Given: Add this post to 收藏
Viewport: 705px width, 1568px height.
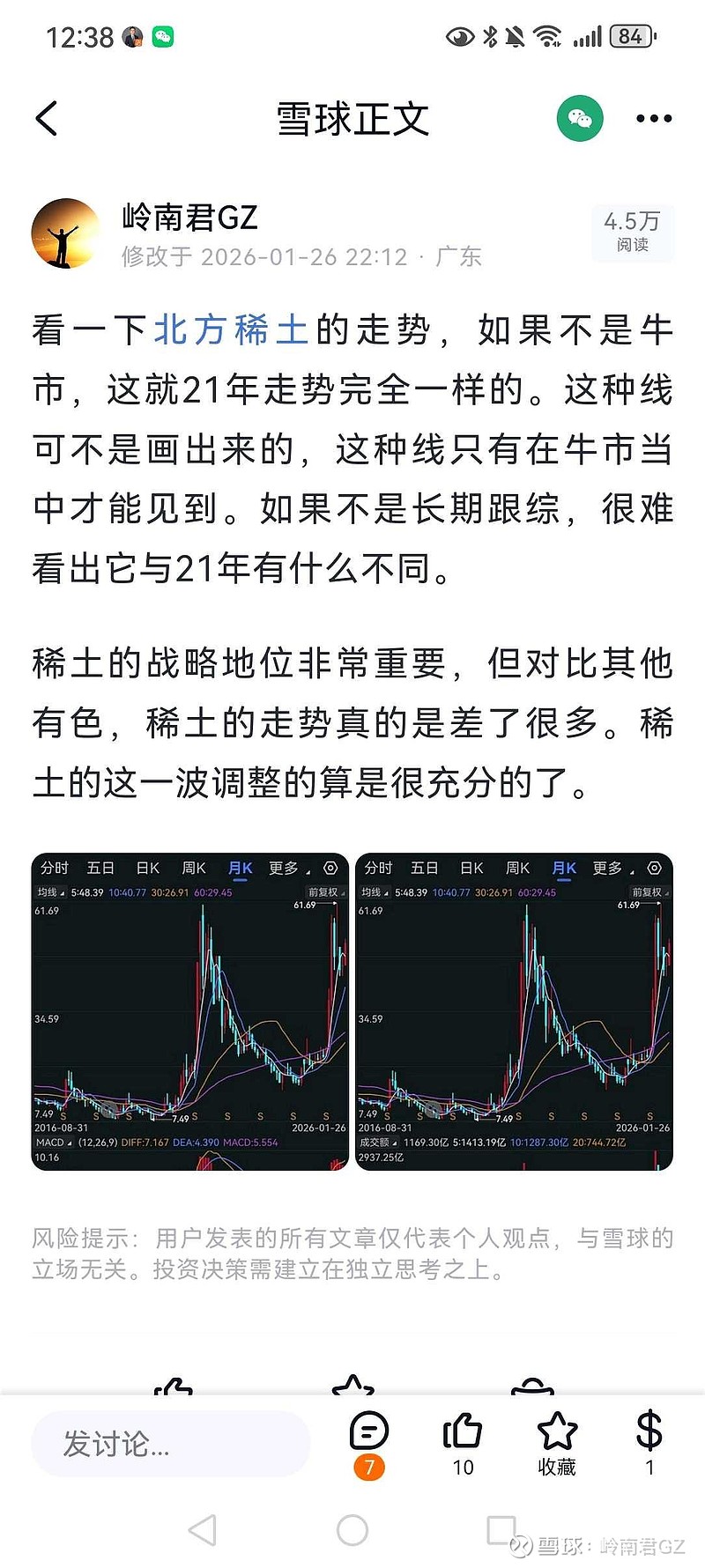Looking at the screenshot, I should (x=557, y=1441).
